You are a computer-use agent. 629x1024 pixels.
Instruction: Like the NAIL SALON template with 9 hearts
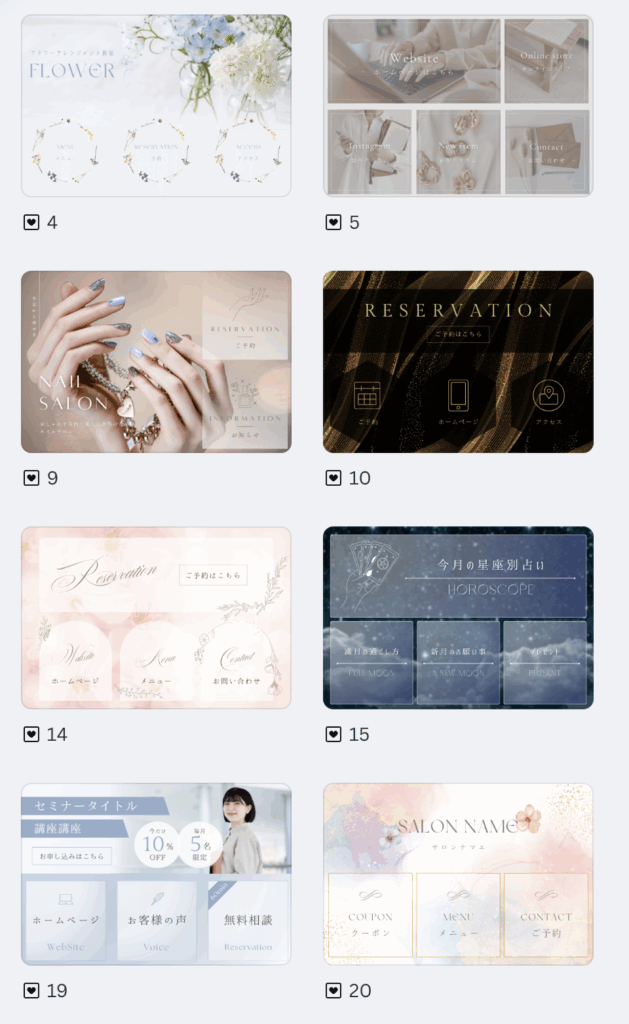pos(31,478)
